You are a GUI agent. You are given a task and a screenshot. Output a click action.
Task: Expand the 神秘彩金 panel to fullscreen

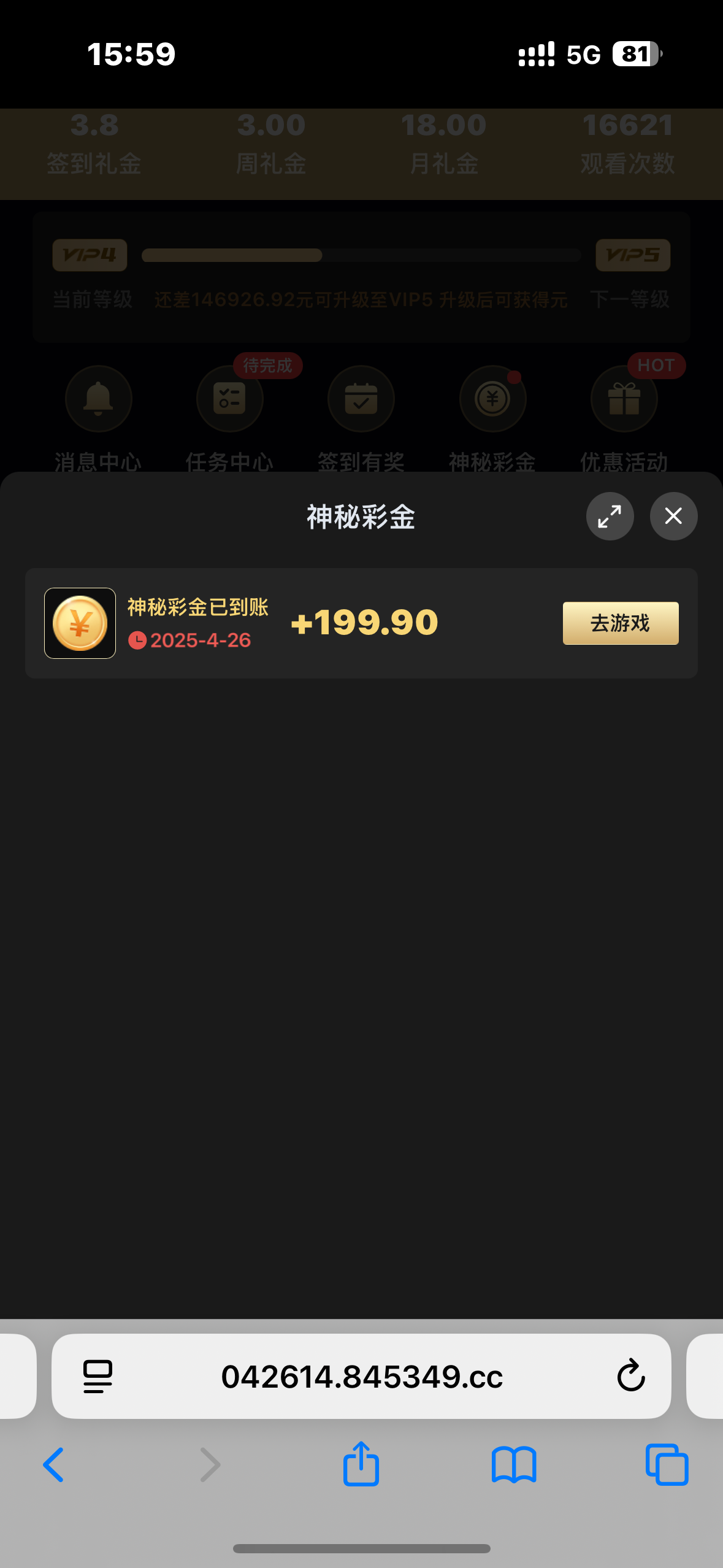point(610,516)
